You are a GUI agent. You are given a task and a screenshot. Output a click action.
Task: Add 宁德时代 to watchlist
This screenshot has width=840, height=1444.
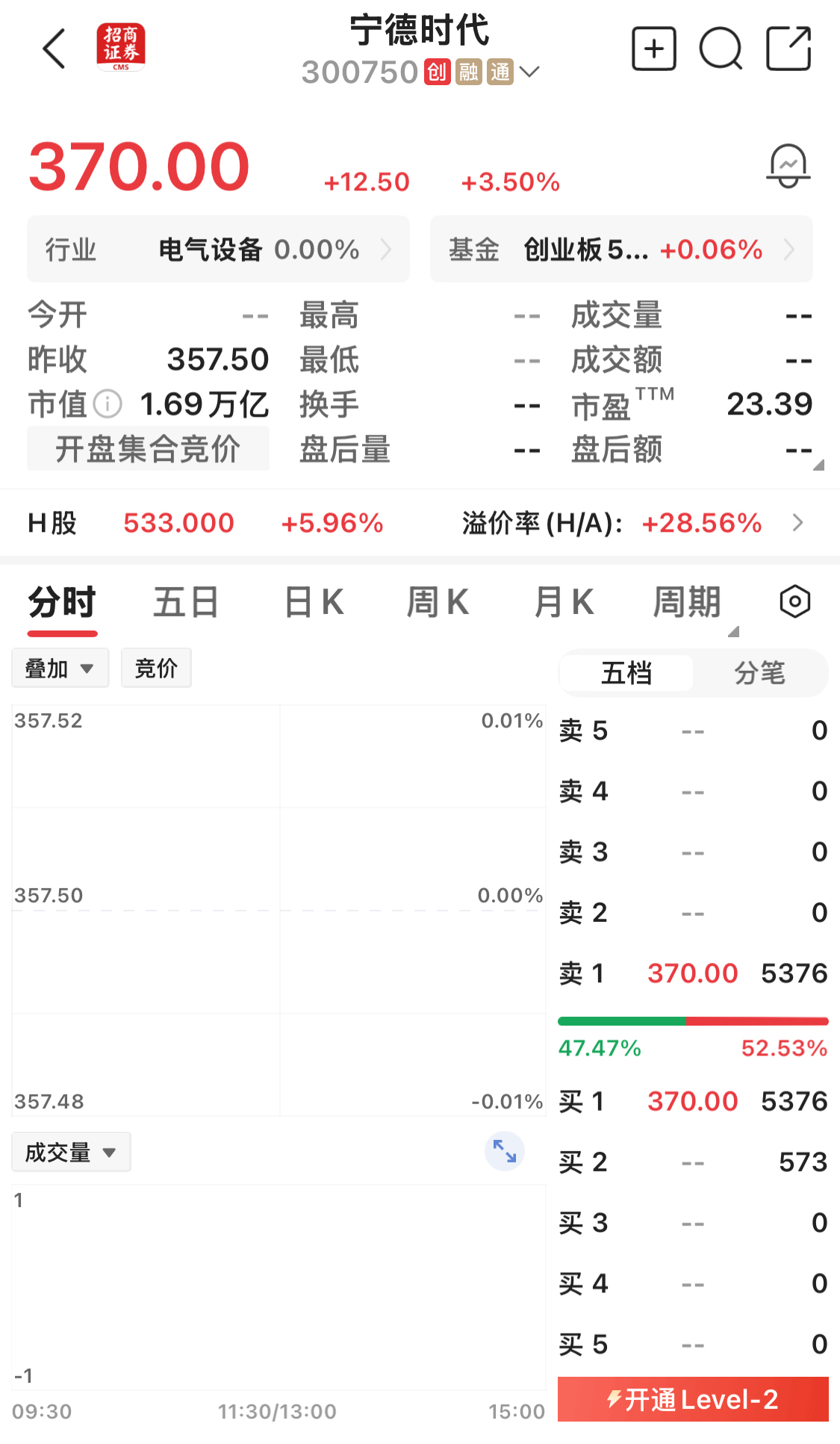coord(653,49)
